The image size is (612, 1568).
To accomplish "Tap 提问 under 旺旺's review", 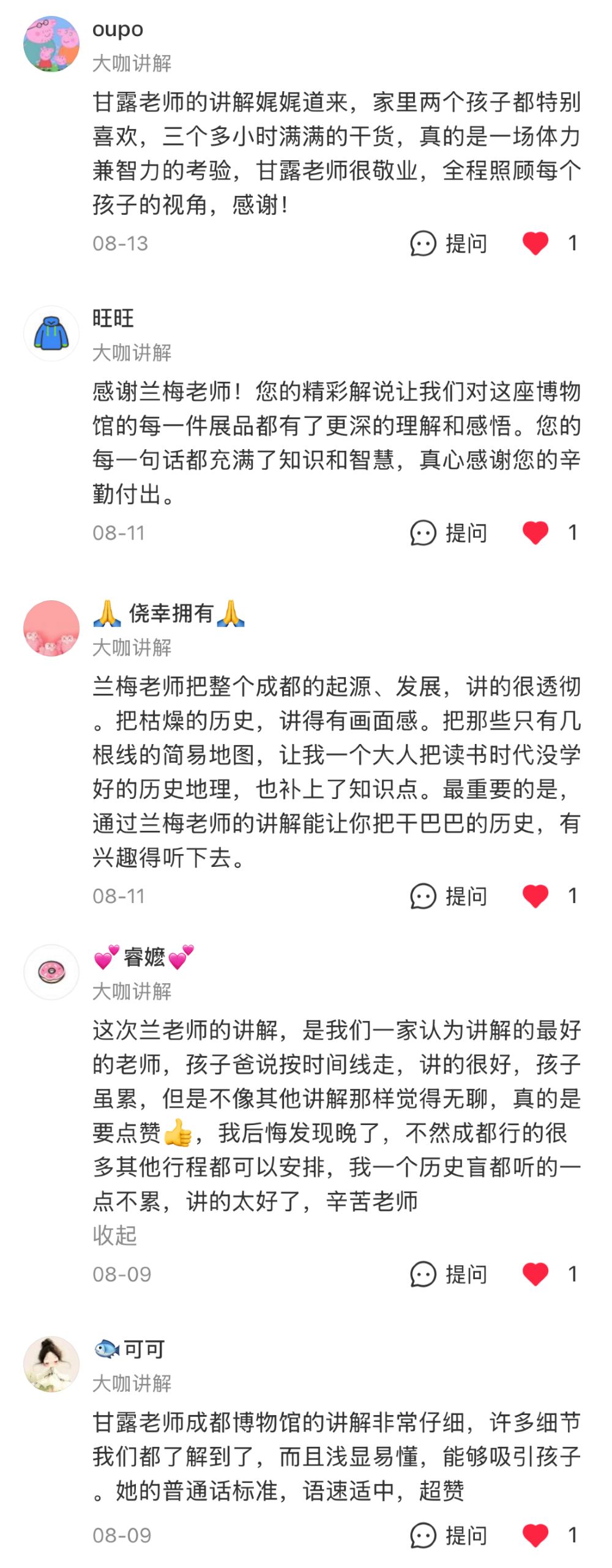I will tap(449, 533).
